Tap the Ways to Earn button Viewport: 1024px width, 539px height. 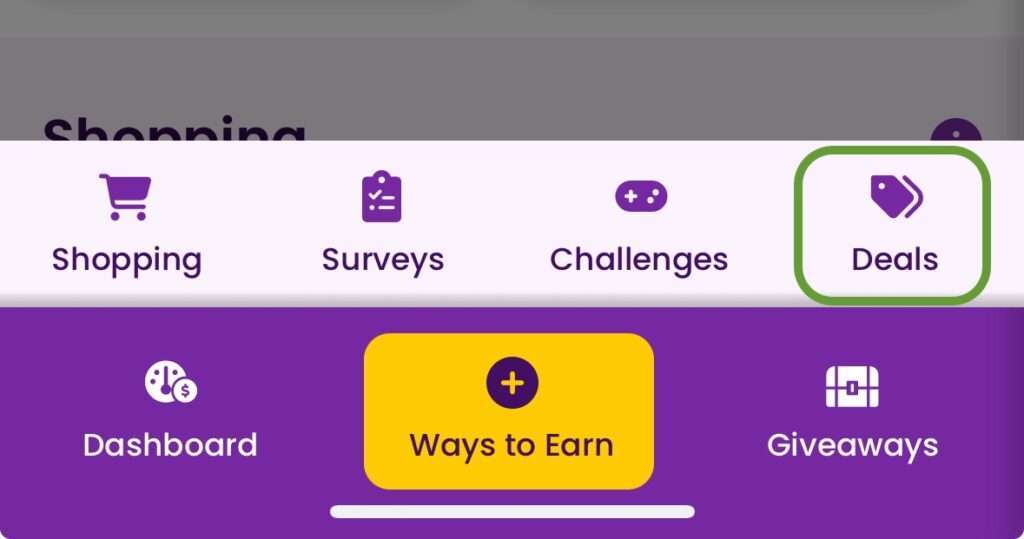pos(509,411)
